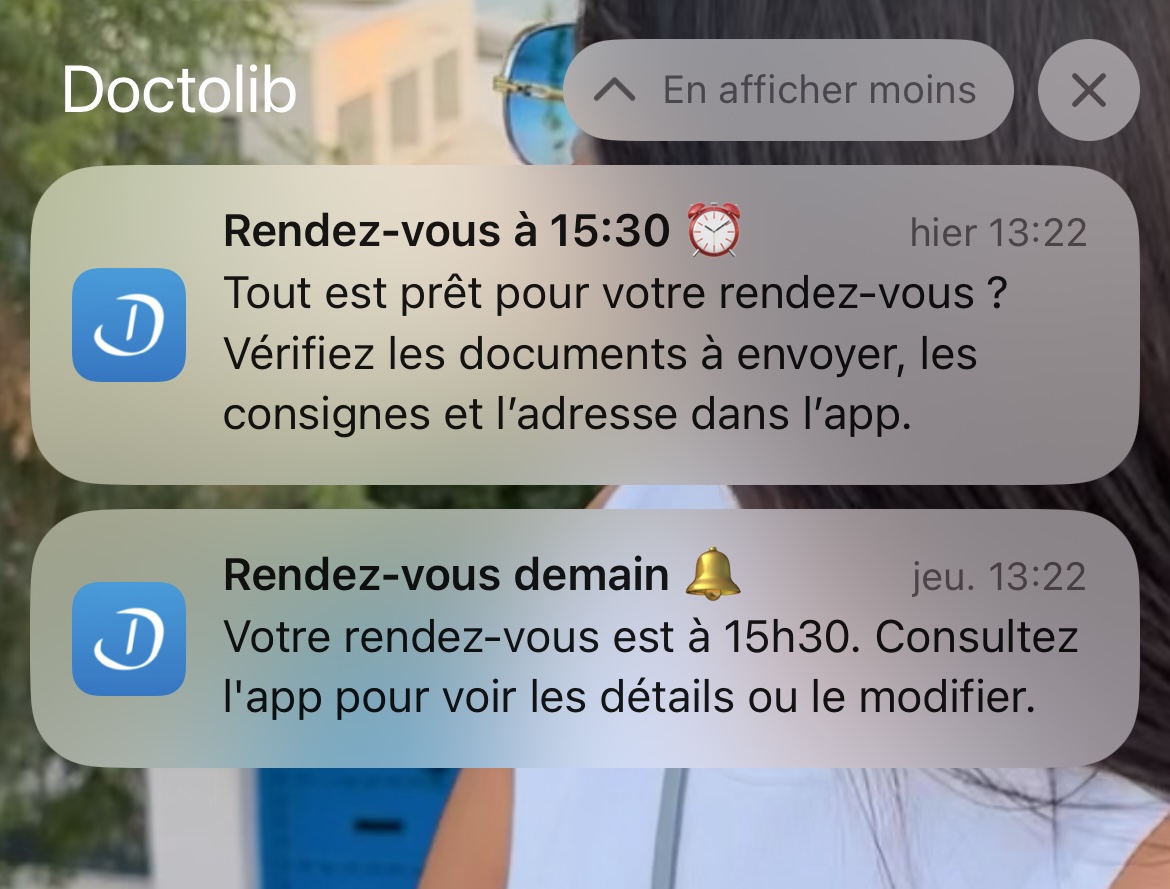The height and width of the screenshot is (889, 1170).
Task: Open the Rendez-vous demain notification
Action: pos(585,638)
